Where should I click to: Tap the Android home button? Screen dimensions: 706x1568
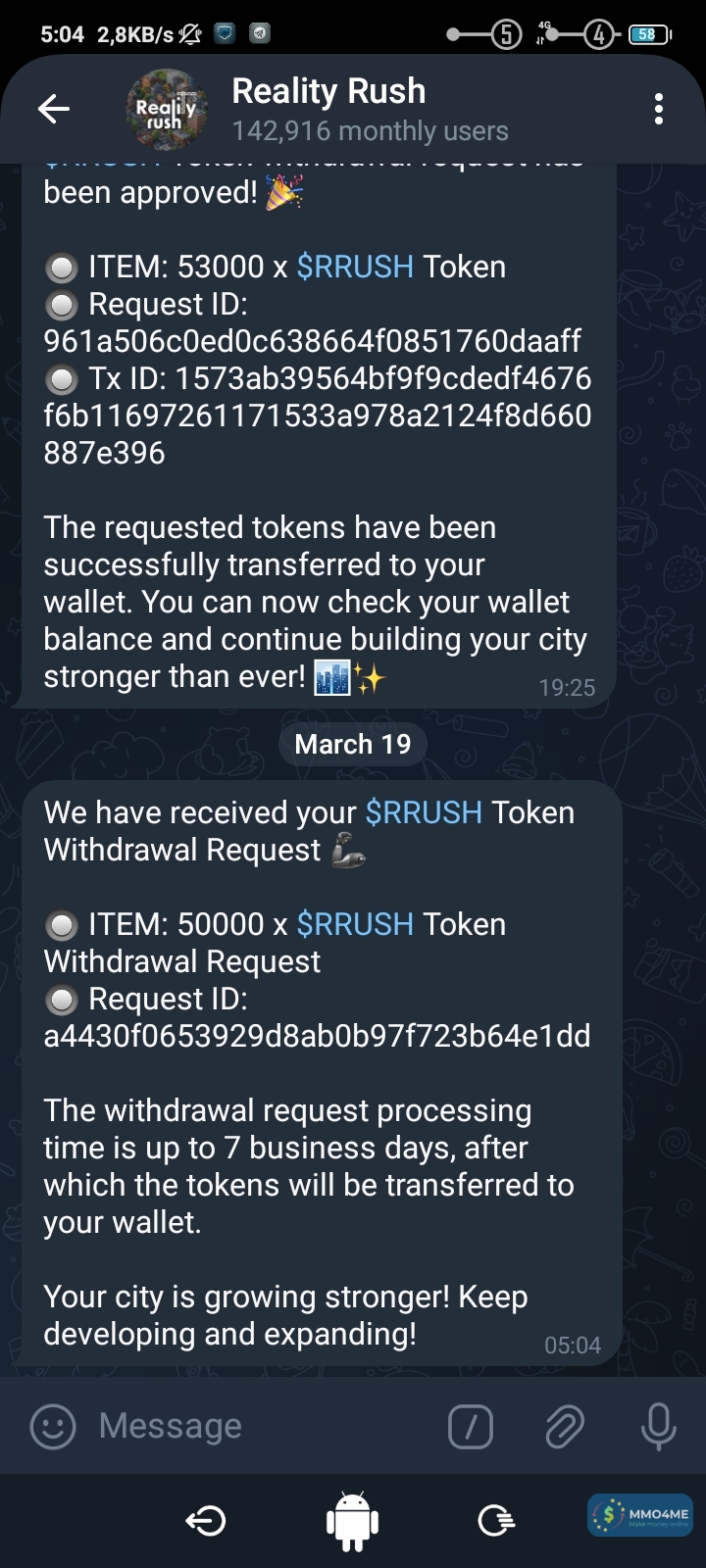(x=352, y=1521)
